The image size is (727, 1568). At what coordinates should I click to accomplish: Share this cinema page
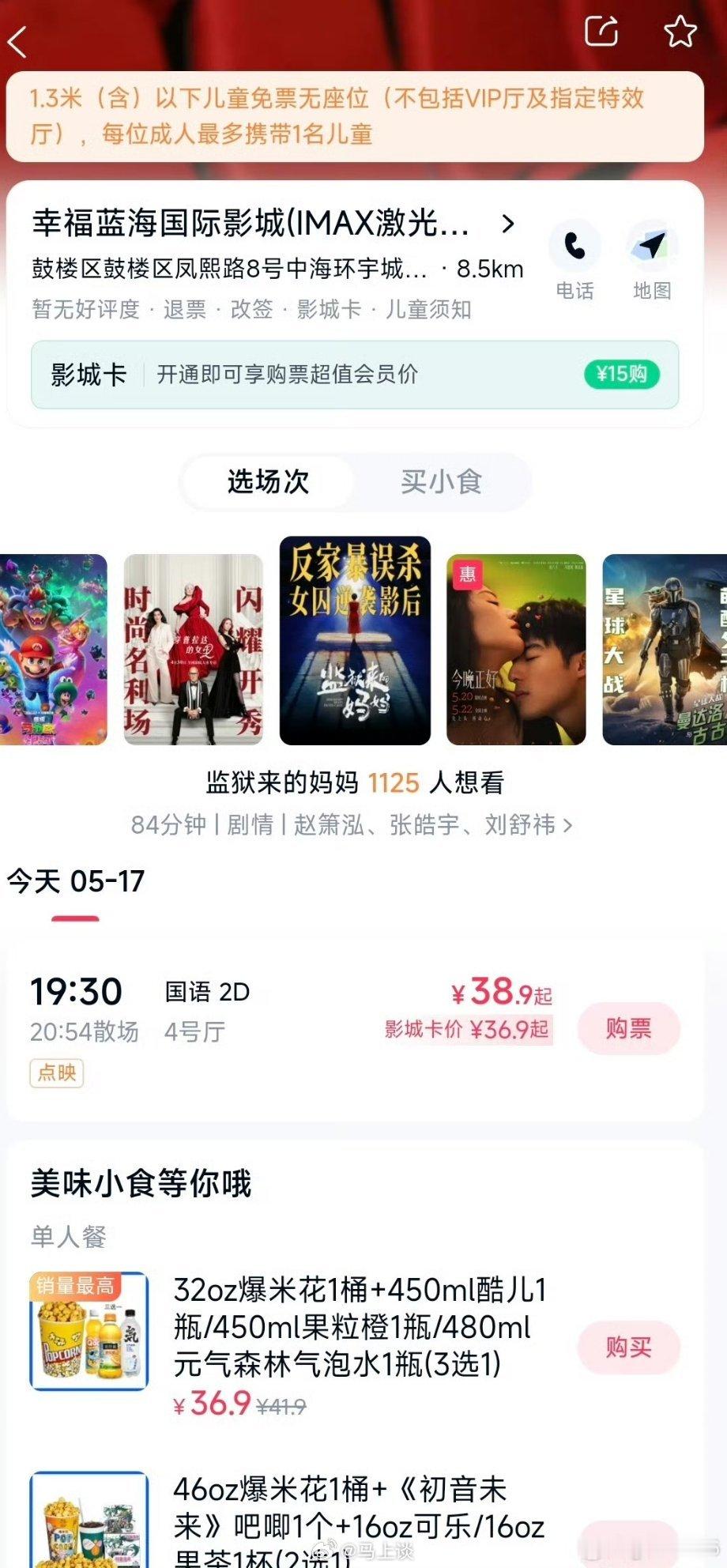pyautogui.click(x=601, y=32)
